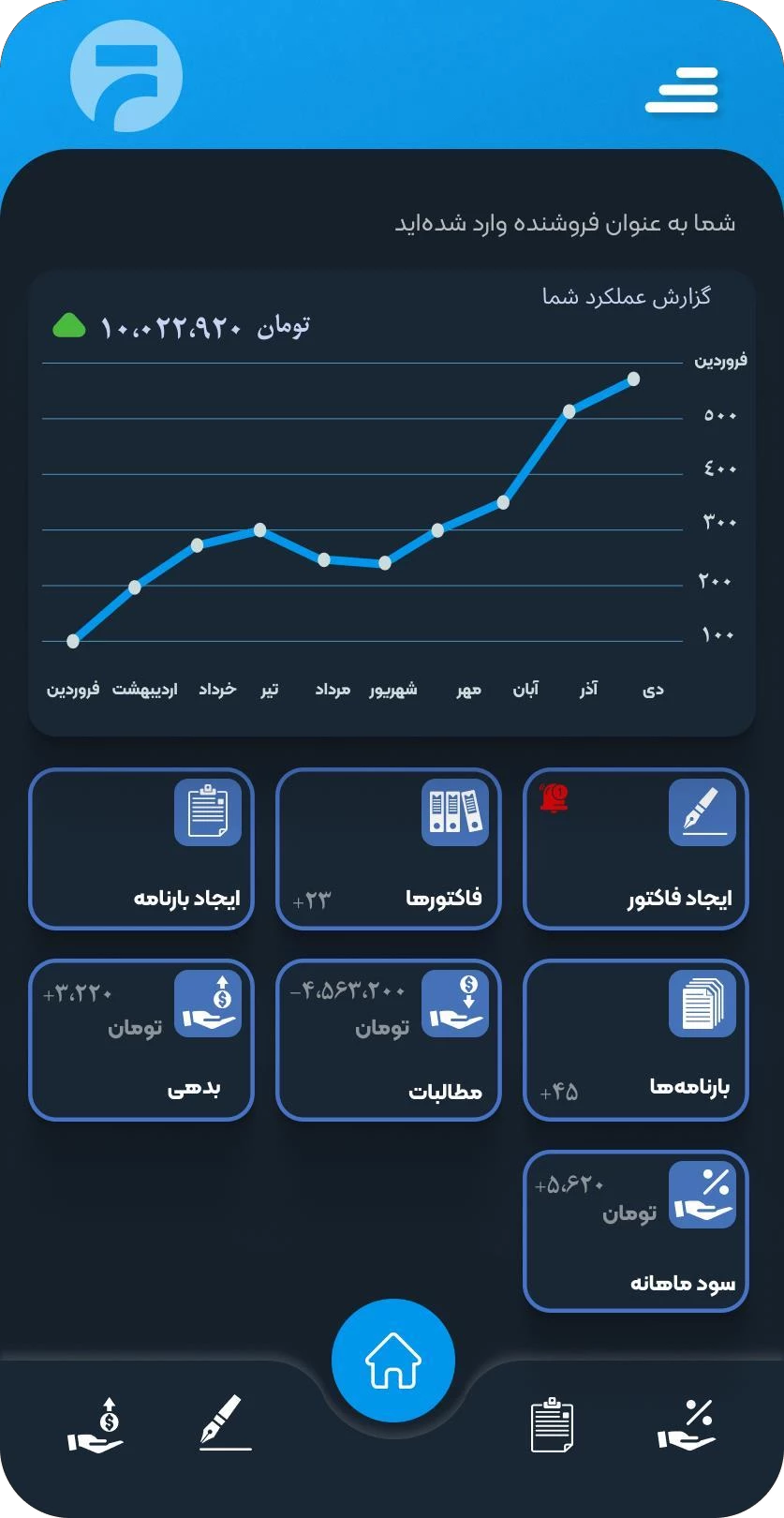The width and height of the screenshot is (784, 1518).
Task: Open the مطالبات card
Action: click(389, 1040)
